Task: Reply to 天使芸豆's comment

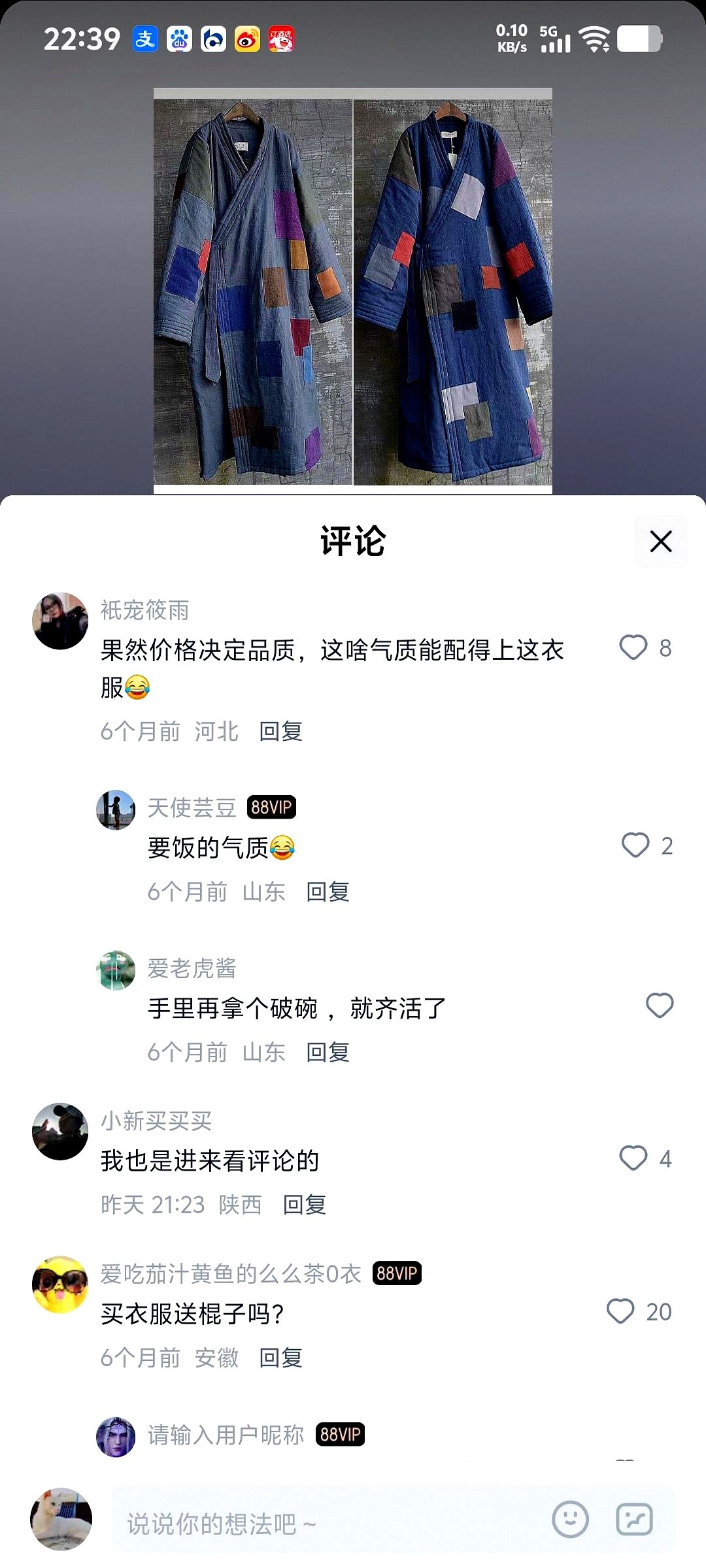Action: 328,892
